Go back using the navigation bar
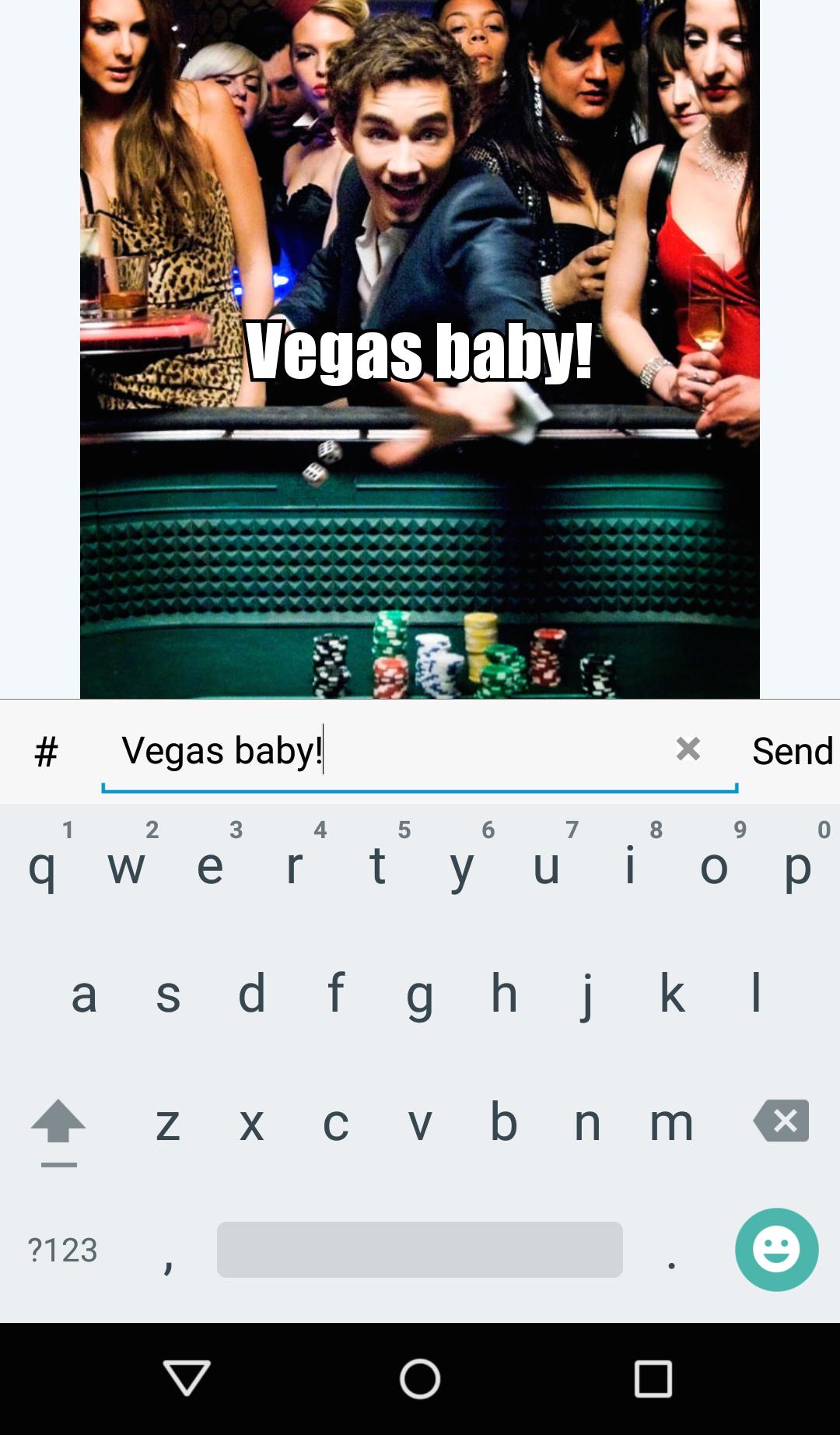 click(x=187, y=1377)
